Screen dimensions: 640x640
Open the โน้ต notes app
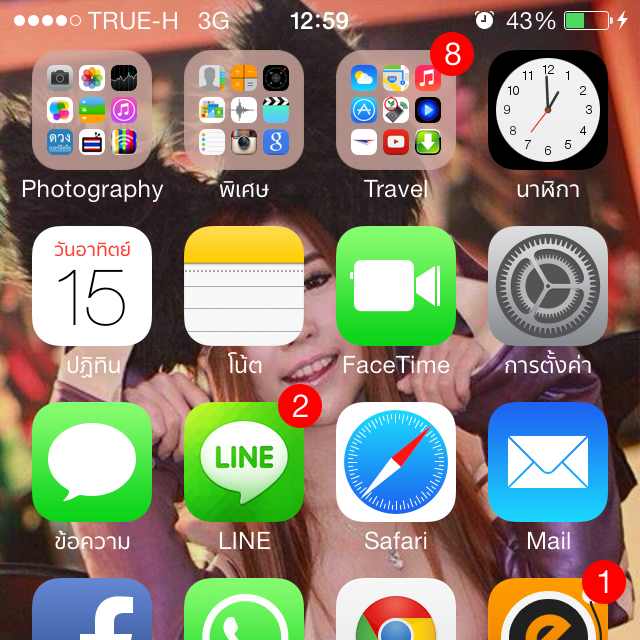click(x=244, y=286)
